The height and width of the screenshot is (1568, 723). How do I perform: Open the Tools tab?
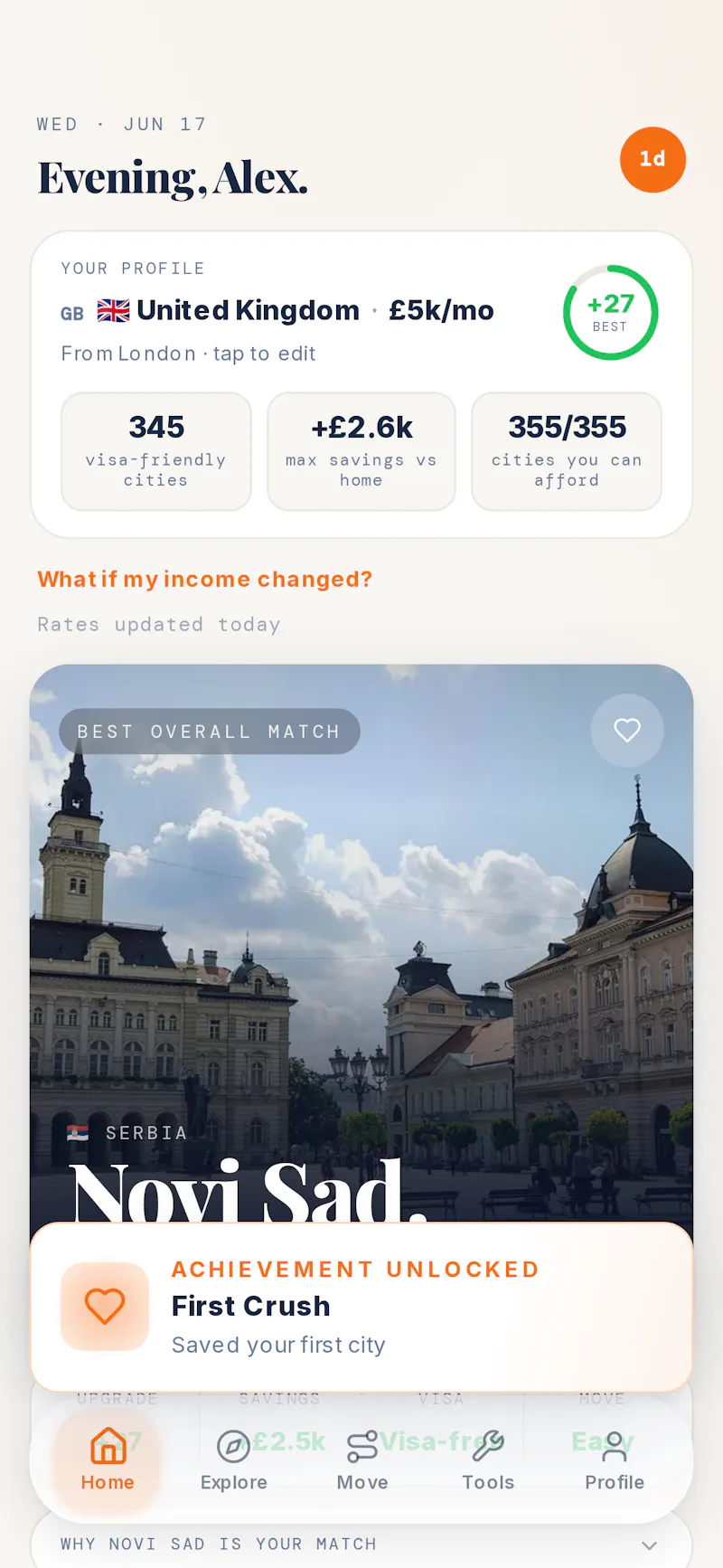tap(488, 1460)
